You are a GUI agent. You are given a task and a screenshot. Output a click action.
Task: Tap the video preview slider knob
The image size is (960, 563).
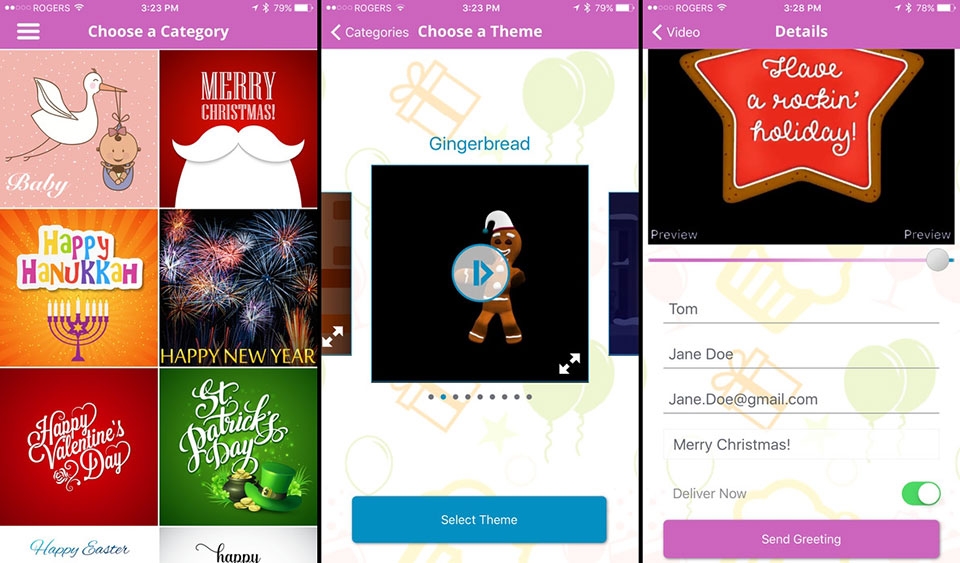(x=937, y=260)
